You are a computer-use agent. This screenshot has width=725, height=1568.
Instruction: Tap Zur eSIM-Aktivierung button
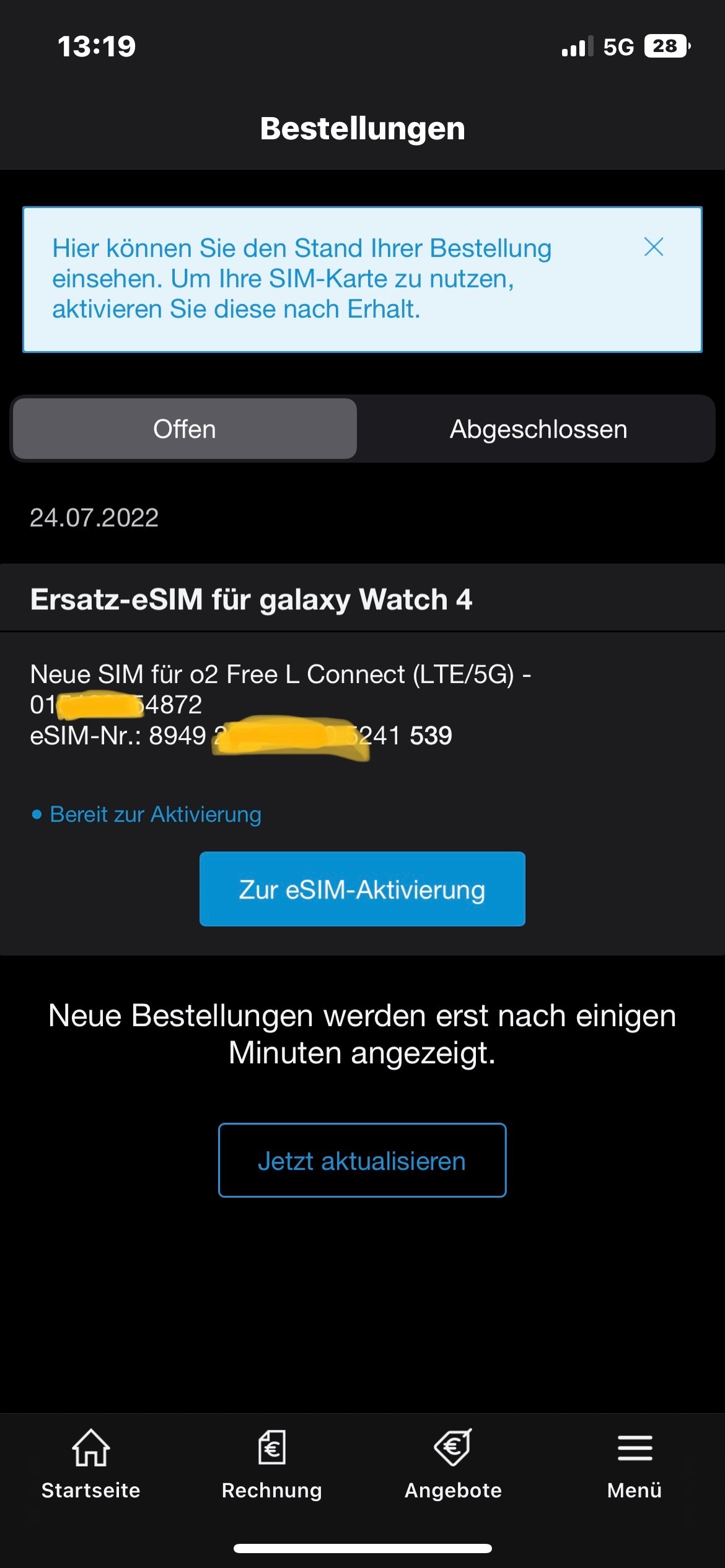click(362, 889)
